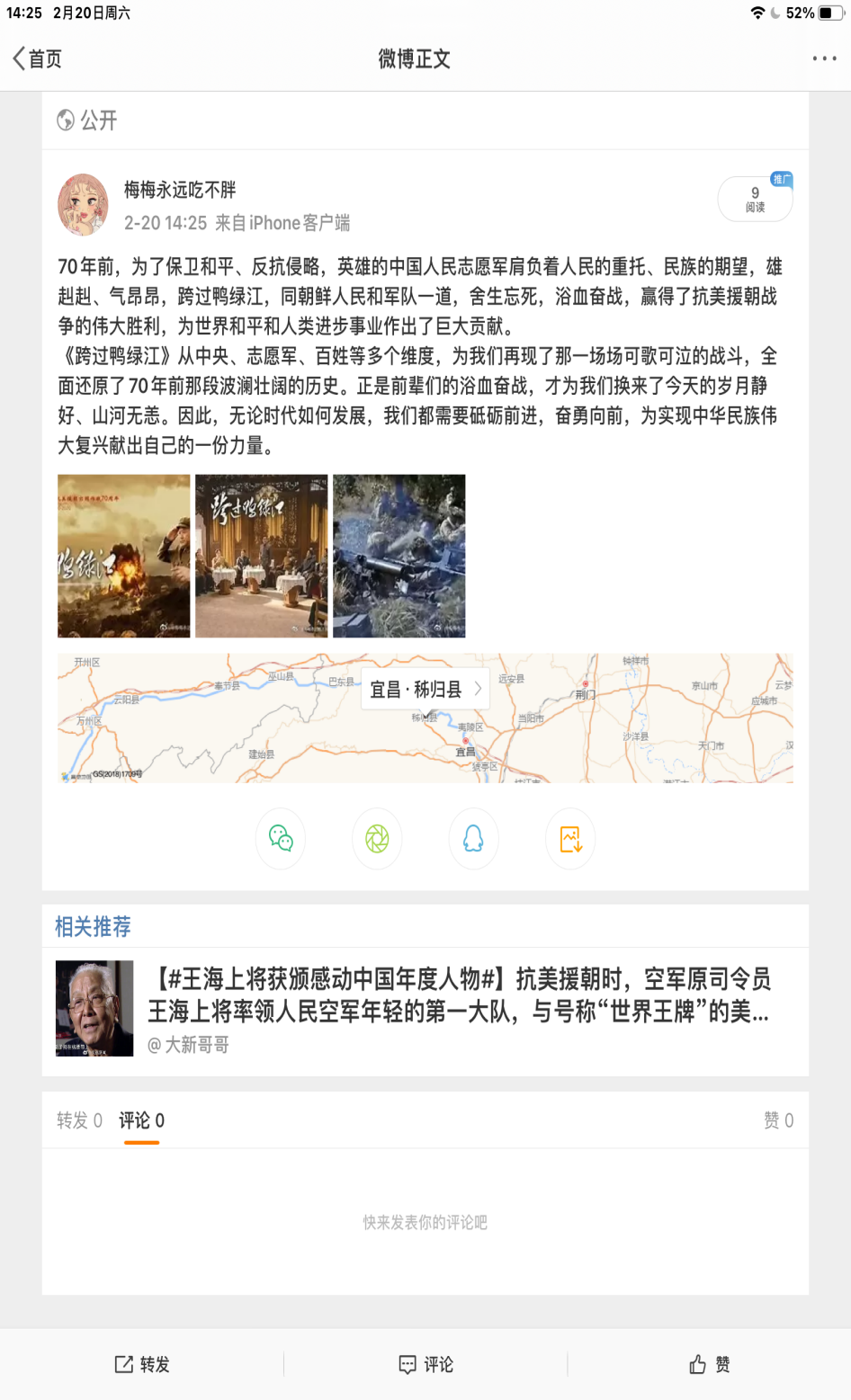This screenshot has width=851, height=1400.
Task: Open 梅梅永远吃不胖's profile avatar
Action: click(x=83, y=205)
